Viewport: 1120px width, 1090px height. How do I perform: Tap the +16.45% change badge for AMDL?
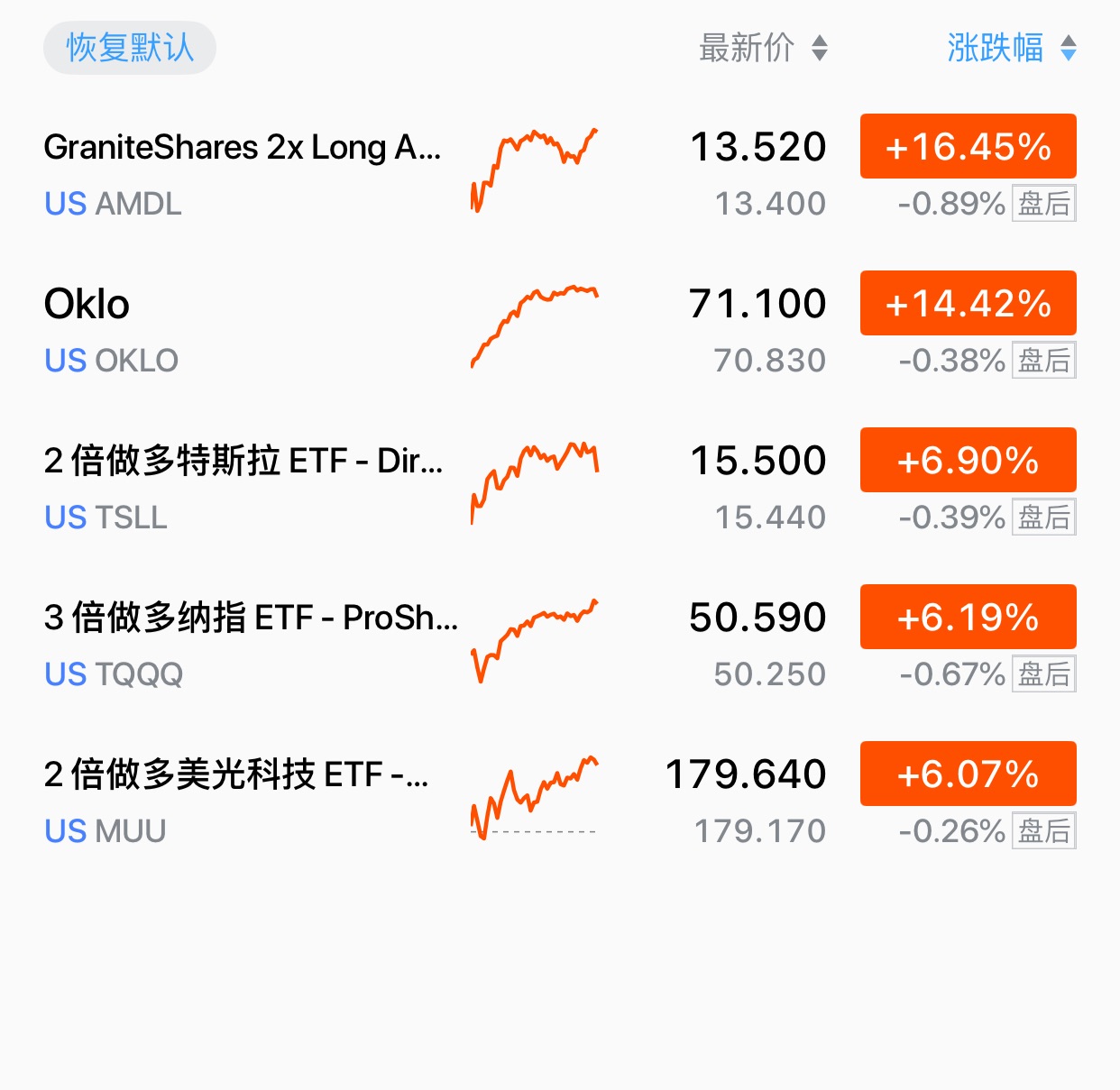968,147
